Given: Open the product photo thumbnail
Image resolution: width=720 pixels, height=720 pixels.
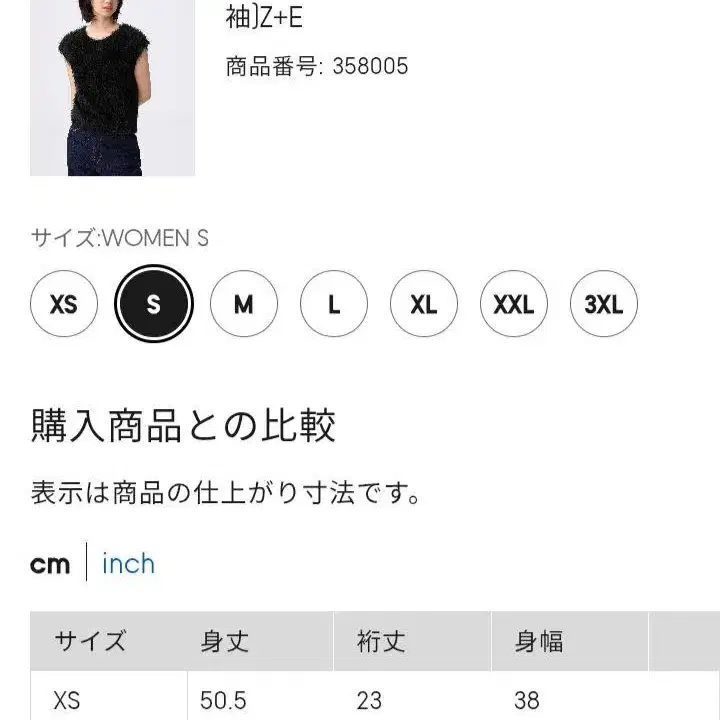Looking at the screenshot, I should click(112, 88).
